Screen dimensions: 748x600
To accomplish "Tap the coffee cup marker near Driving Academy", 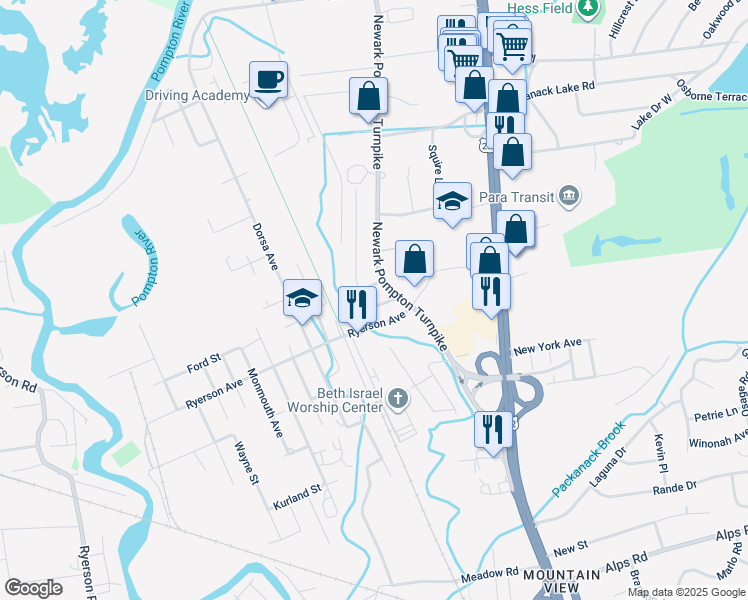I will pos(268,80).
